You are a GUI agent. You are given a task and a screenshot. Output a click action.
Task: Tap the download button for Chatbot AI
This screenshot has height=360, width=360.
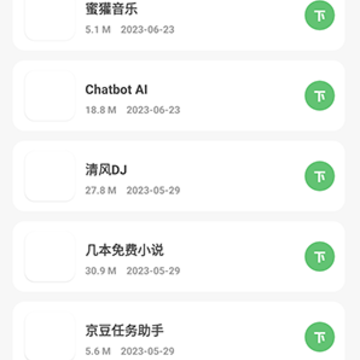pyautogui.click(x=320, y=96)
